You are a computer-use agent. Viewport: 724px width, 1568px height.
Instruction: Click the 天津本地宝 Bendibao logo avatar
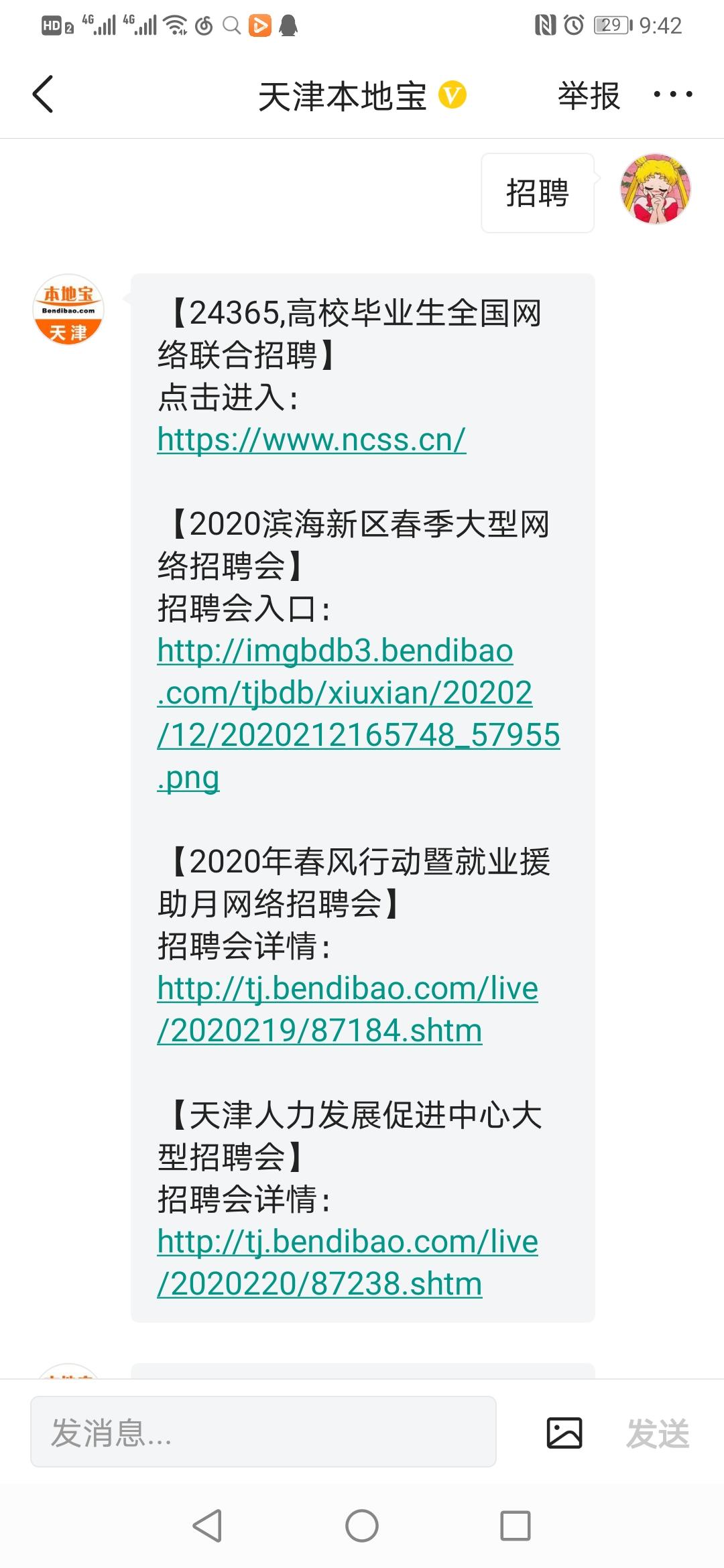(68, 309)
